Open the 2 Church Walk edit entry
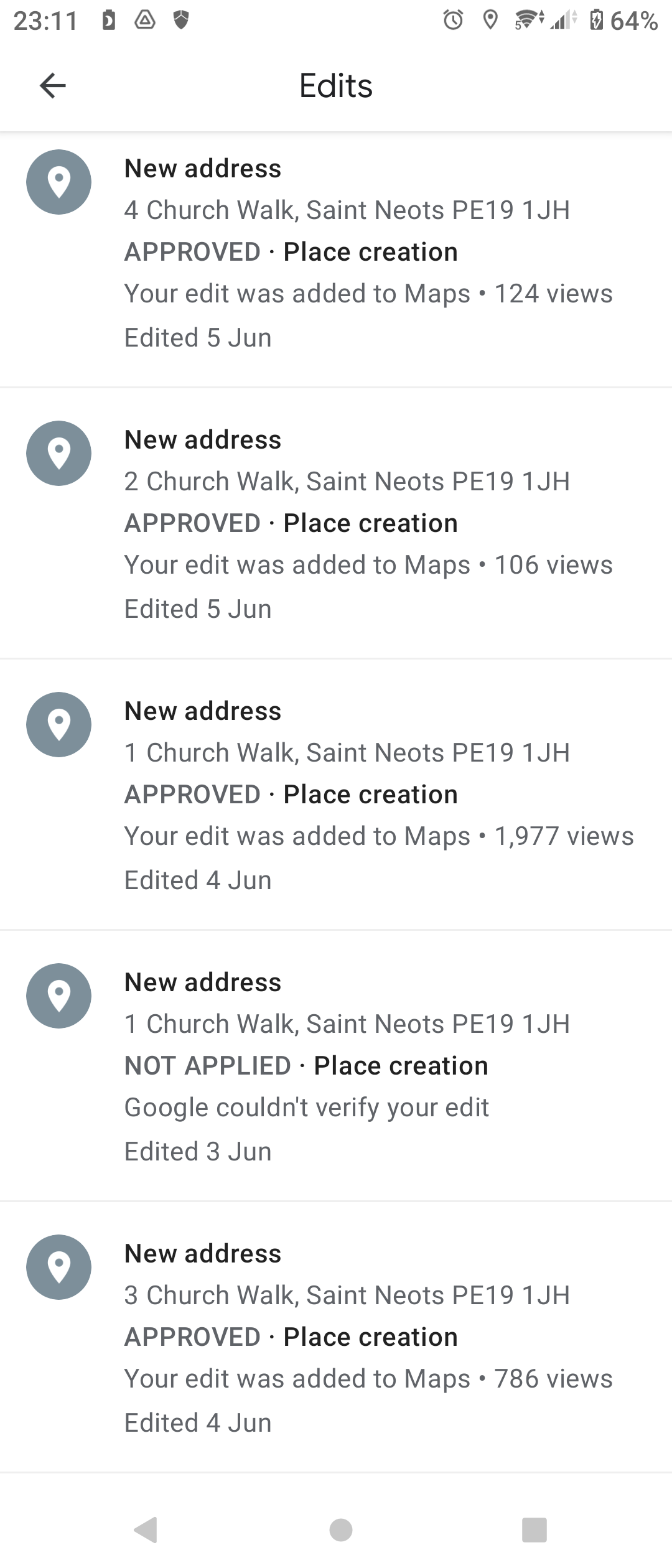Image resolution: width=672 pixels, height=1568 pixels. [x=346, y=524]
